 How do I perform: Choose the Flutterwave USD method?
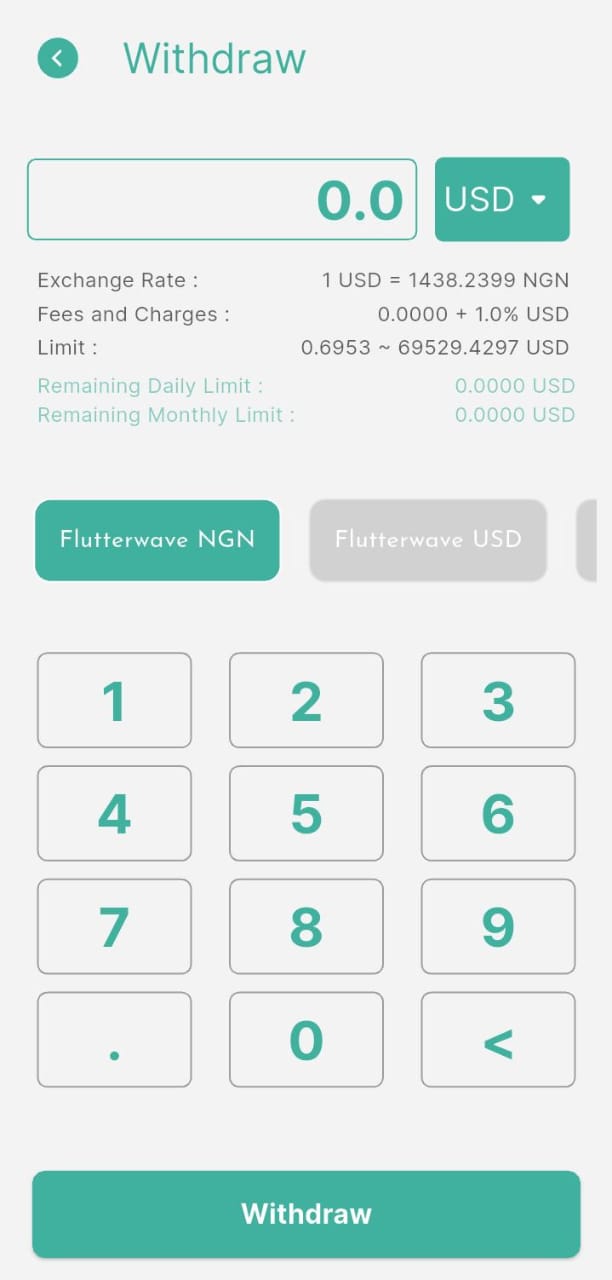[428, 540]
